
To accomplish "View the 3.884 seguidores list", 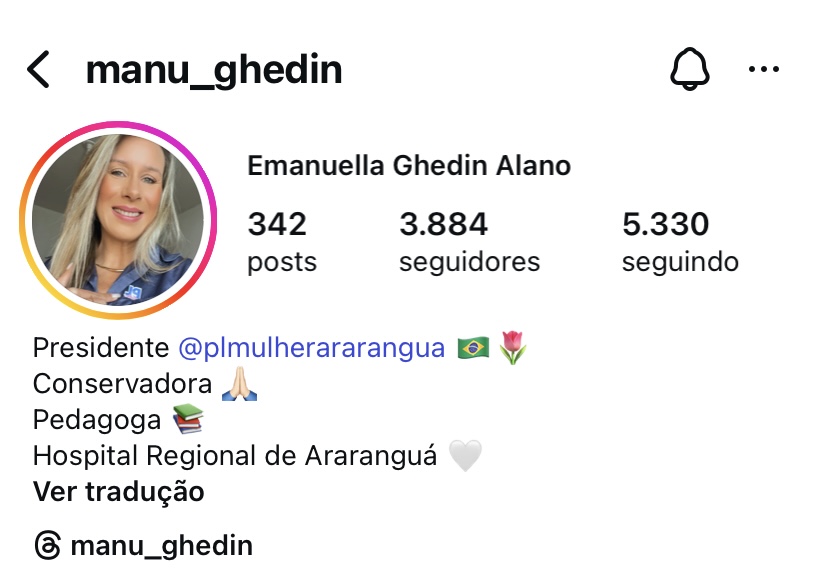I will pos(469,241).
